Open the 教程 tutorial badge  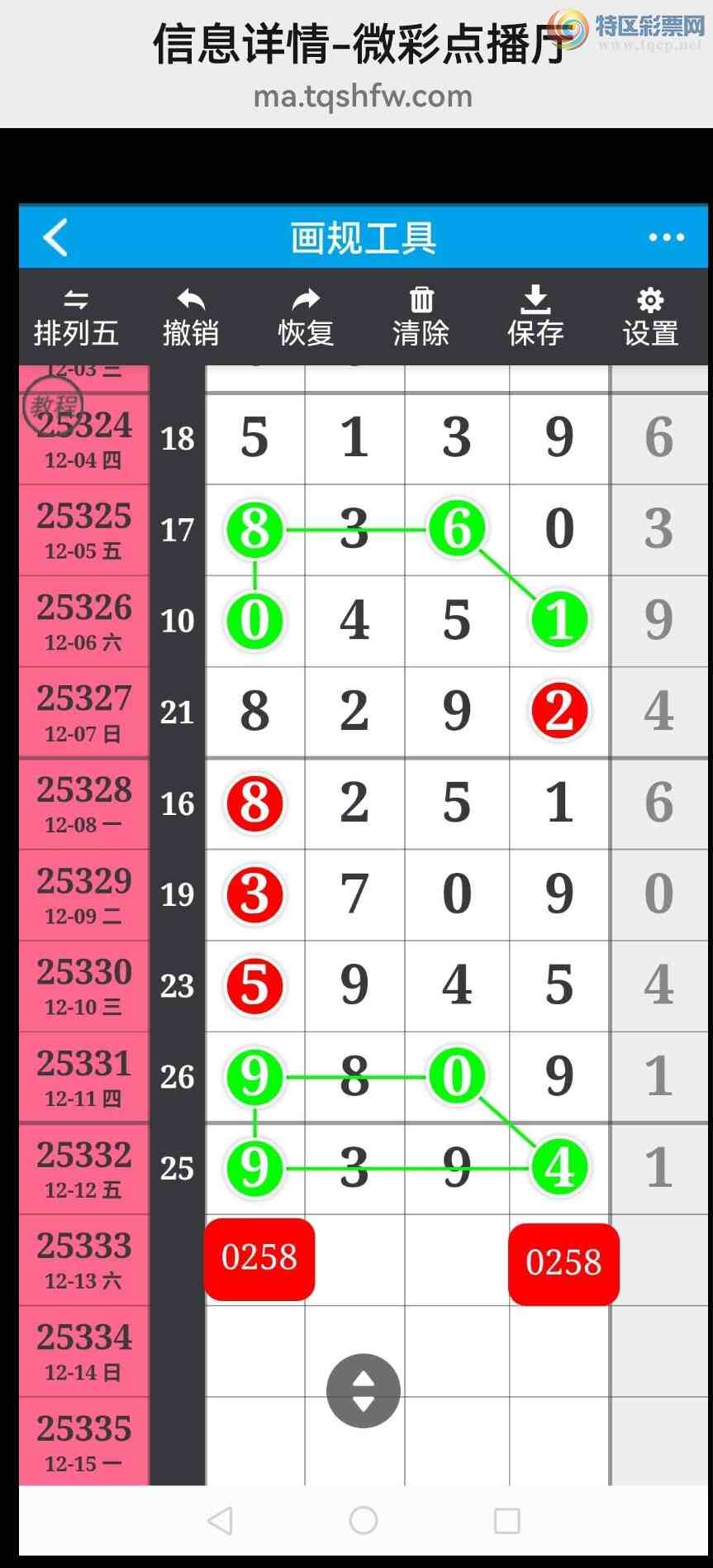coord(52,405)
